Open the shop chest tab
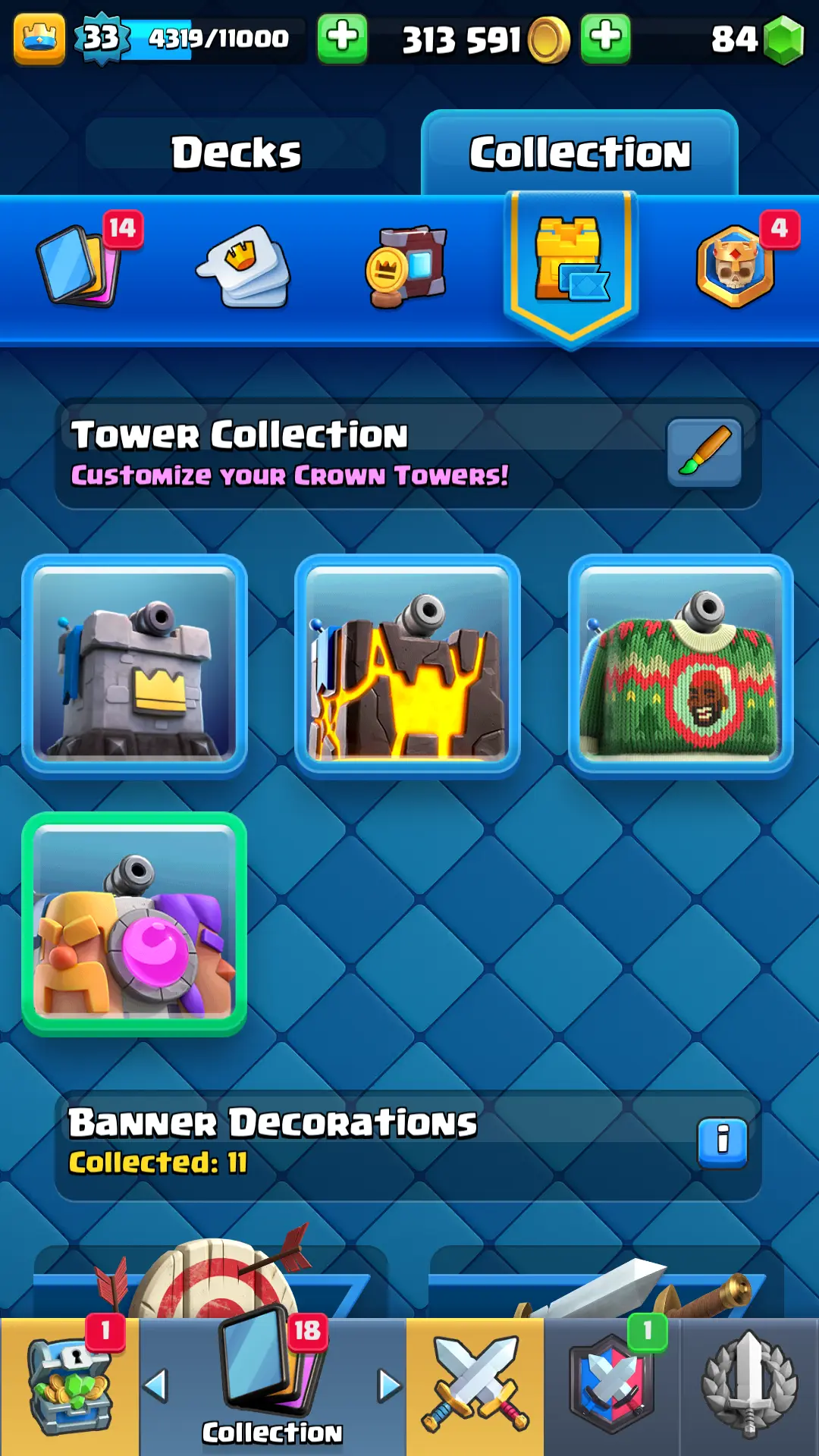 click(x=69, y=1386)
